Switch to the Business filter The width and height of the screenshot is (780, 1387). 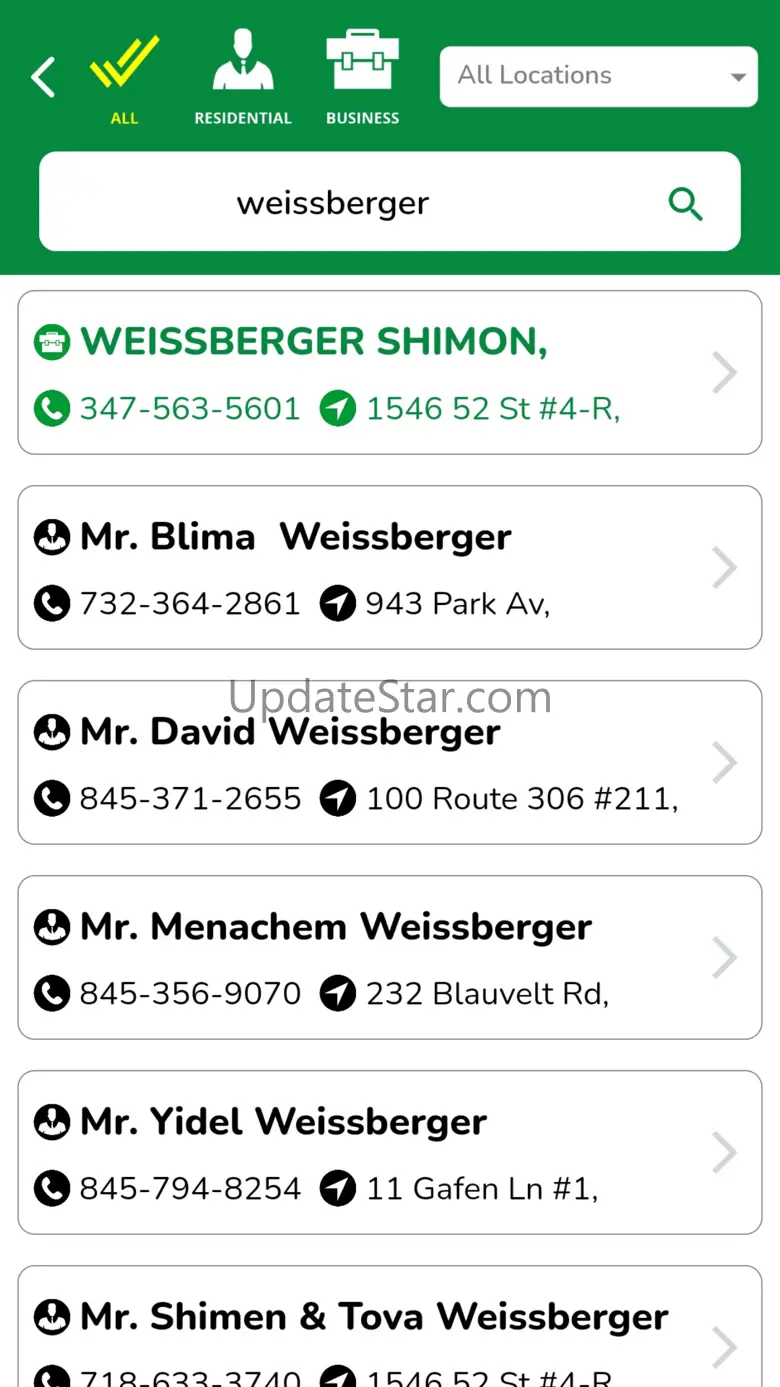[362, 80]
